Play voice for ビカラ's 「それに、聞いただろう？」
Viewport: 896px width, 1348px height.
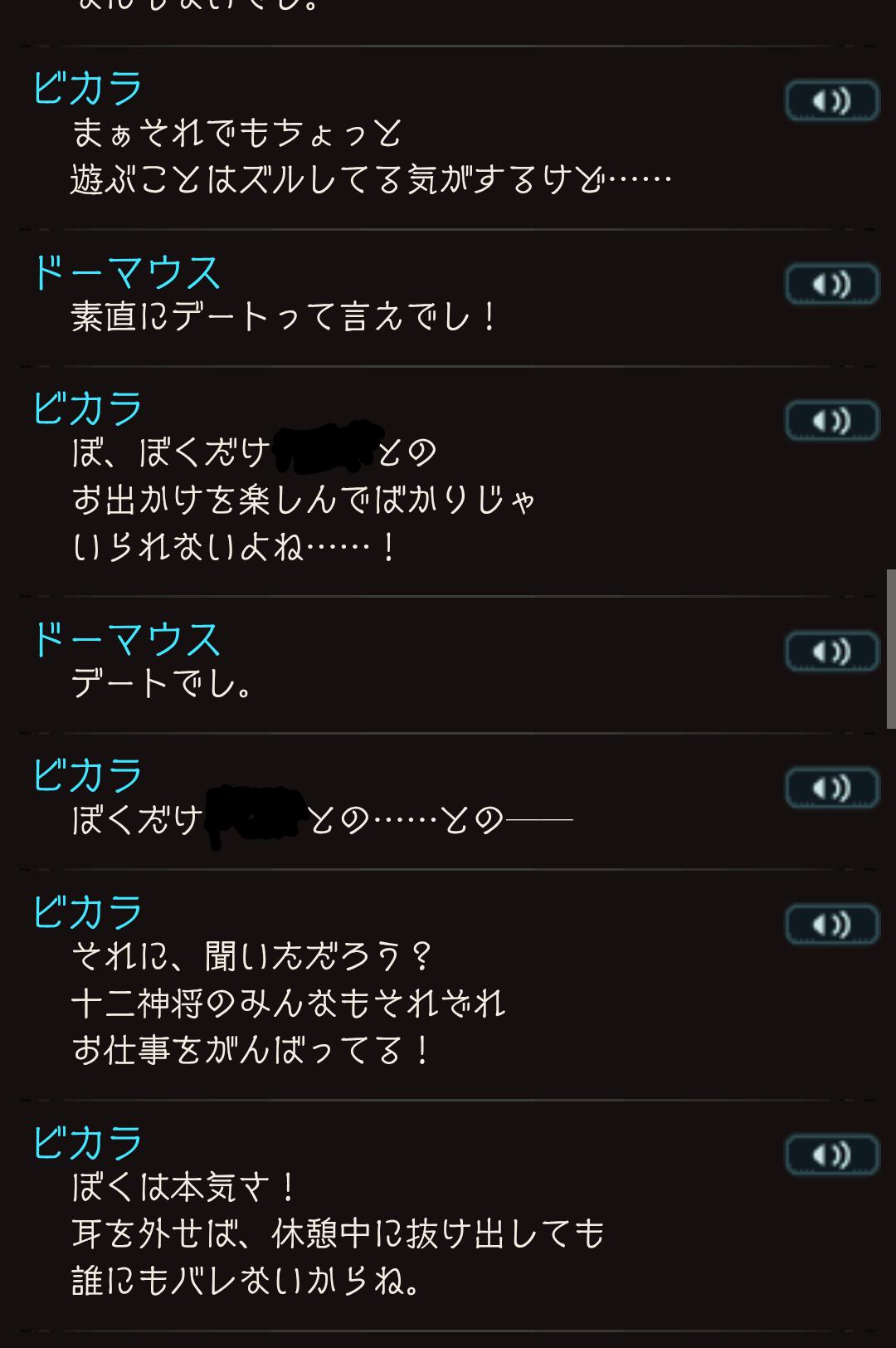(x=831, y=925)
